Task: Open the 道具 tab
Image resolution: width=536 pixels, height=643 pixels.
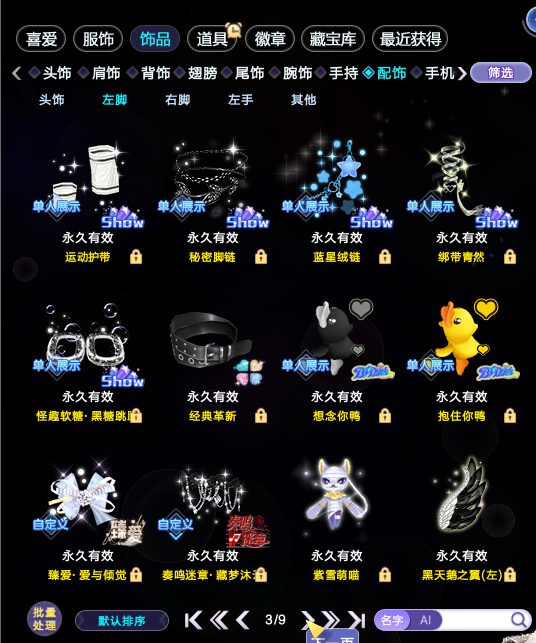Action: 212,39
